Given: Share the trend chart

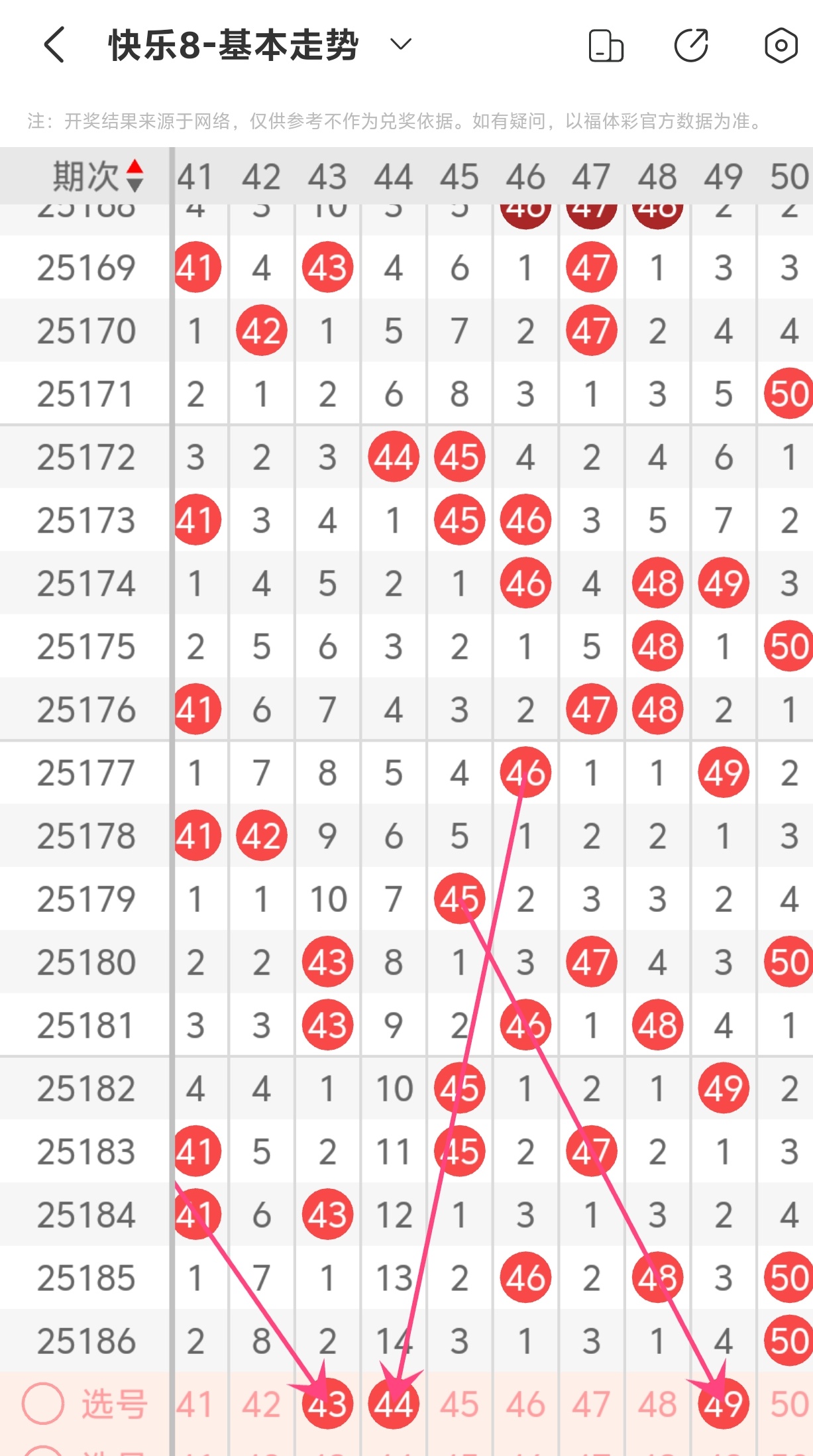Looking at the screenshot, I should 692,46.
